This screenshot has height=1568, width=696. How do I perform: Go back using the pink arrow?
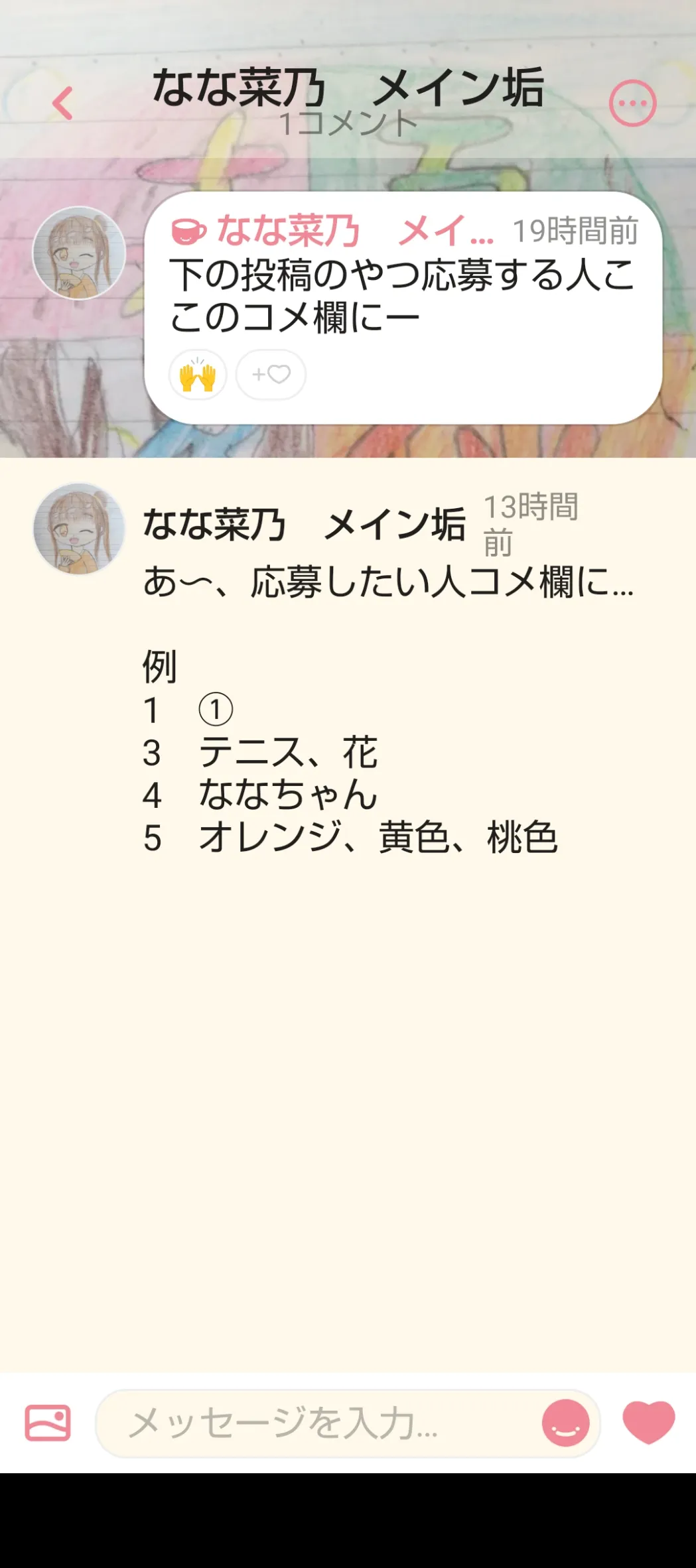click(62, 103)
